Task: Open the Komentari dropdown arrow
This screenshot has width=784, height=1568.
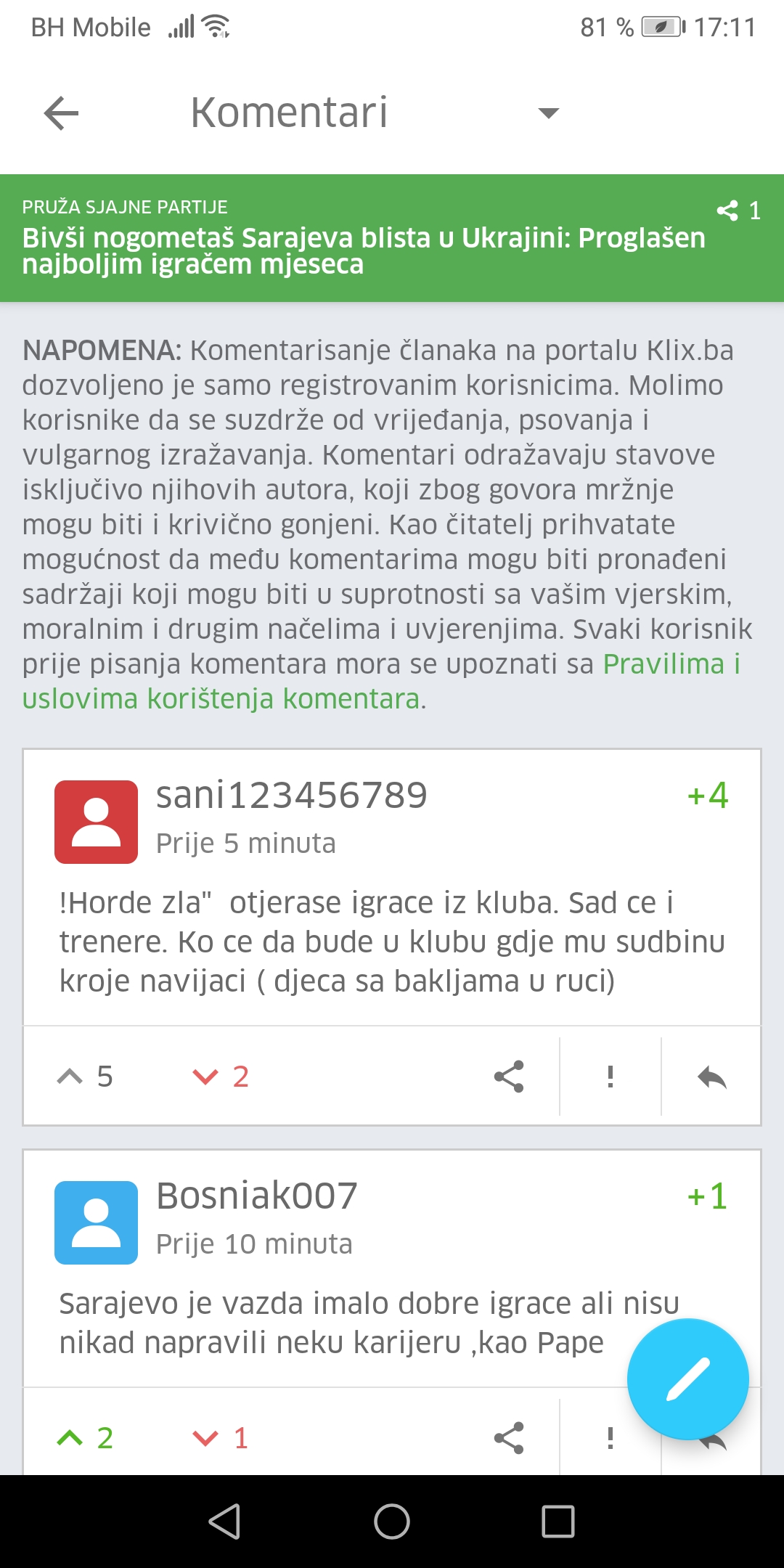Action: 548,113
